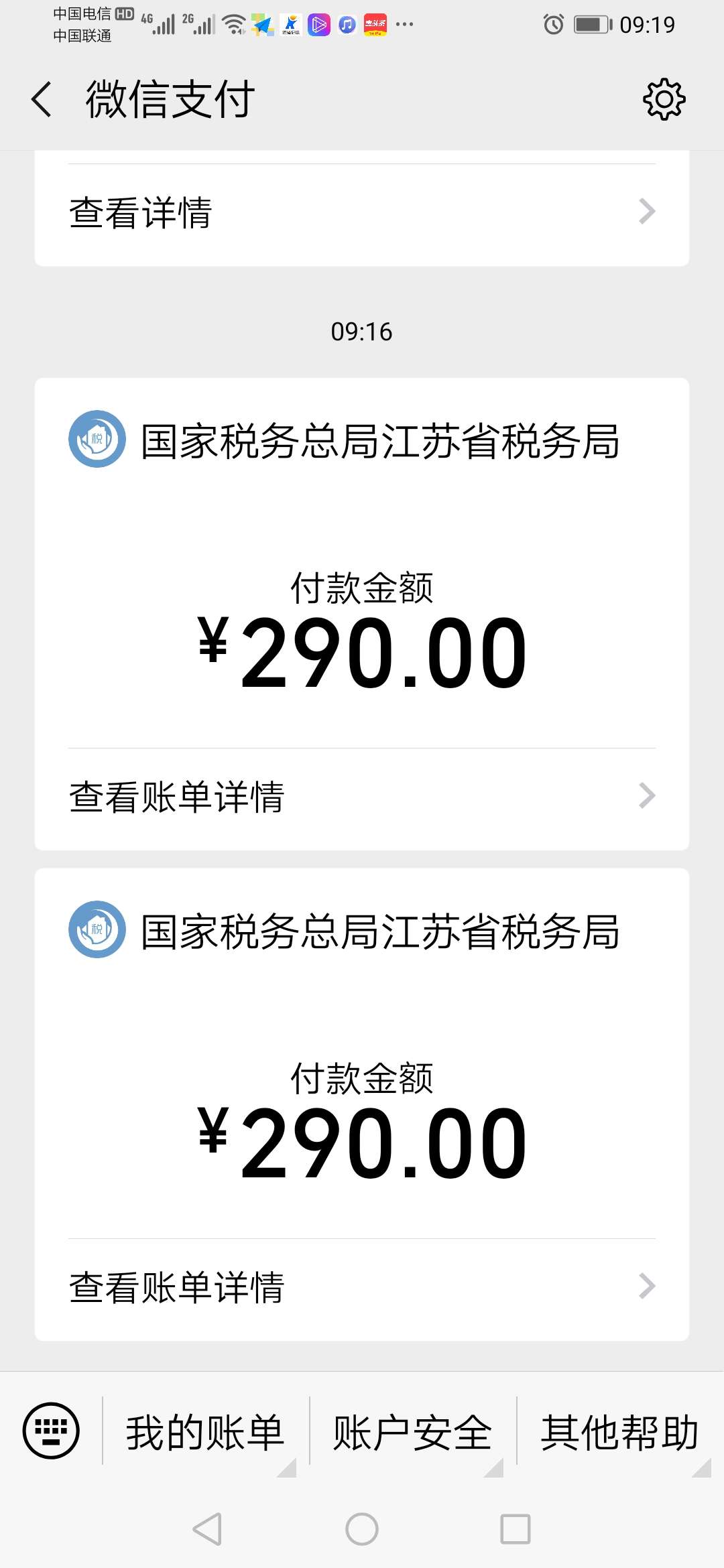This screenshot has height=1568, width=724.
Task: Open the 我的账单 menu
Action: tap(205, 1432)
